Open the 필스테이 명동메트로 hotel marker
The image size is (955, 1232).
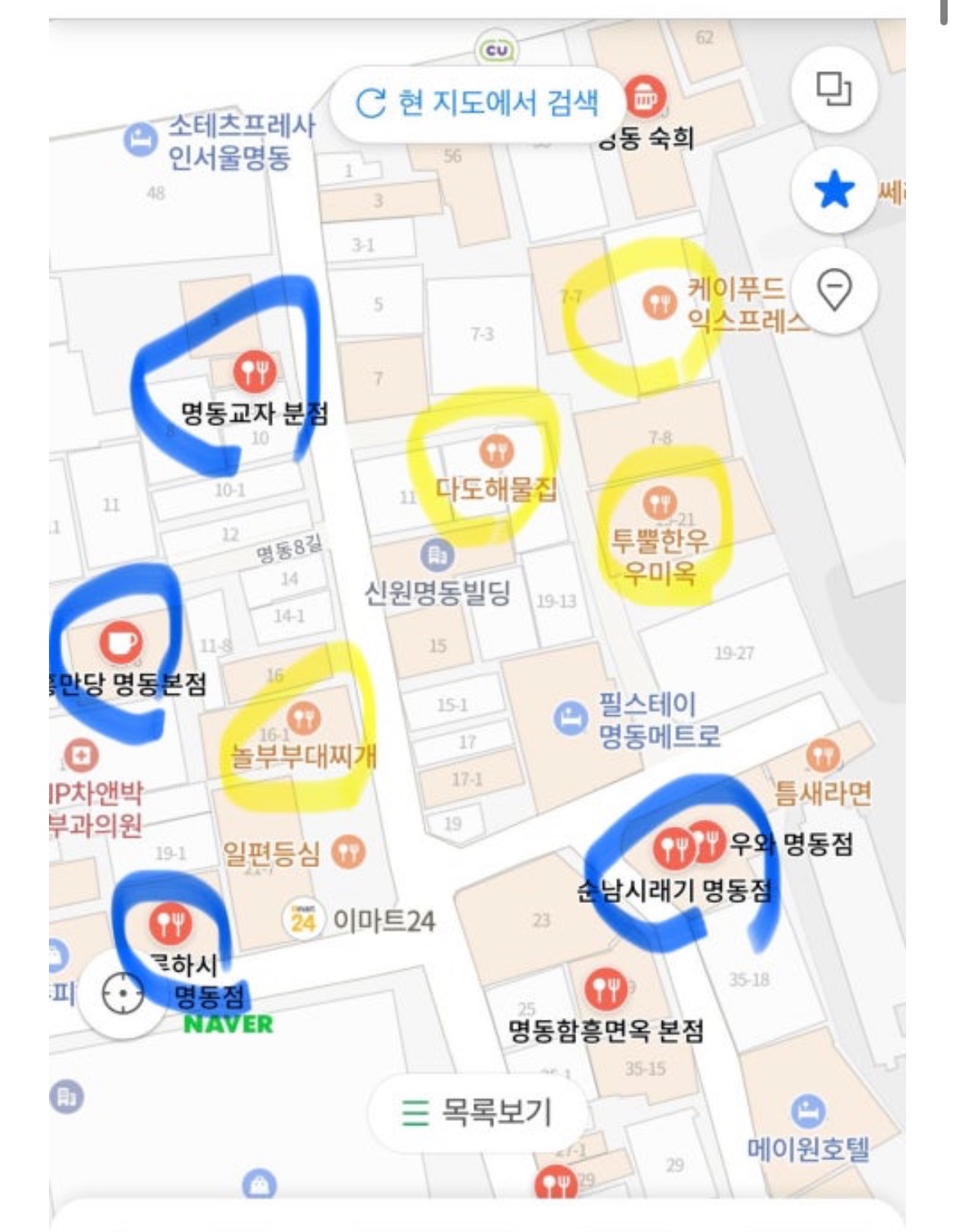click(x=570, y=718)
